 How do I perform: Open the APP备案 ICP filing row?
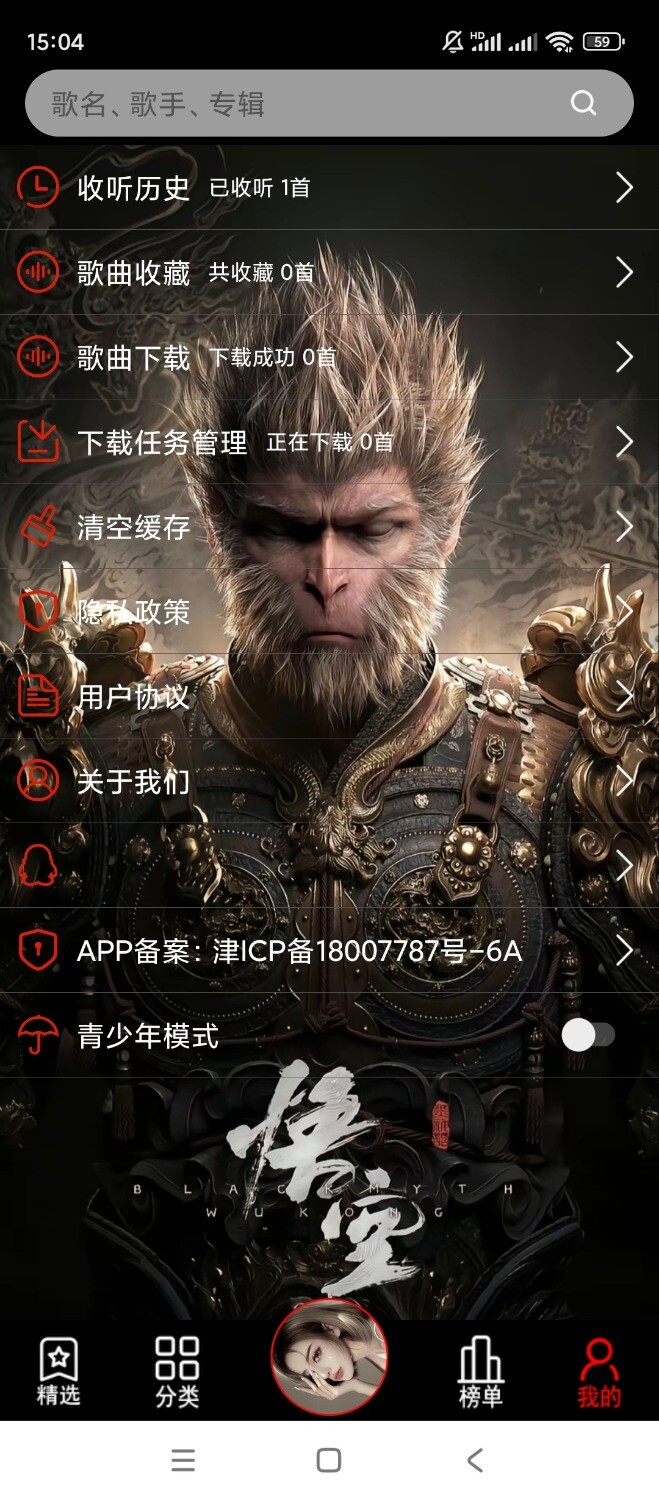329,951
